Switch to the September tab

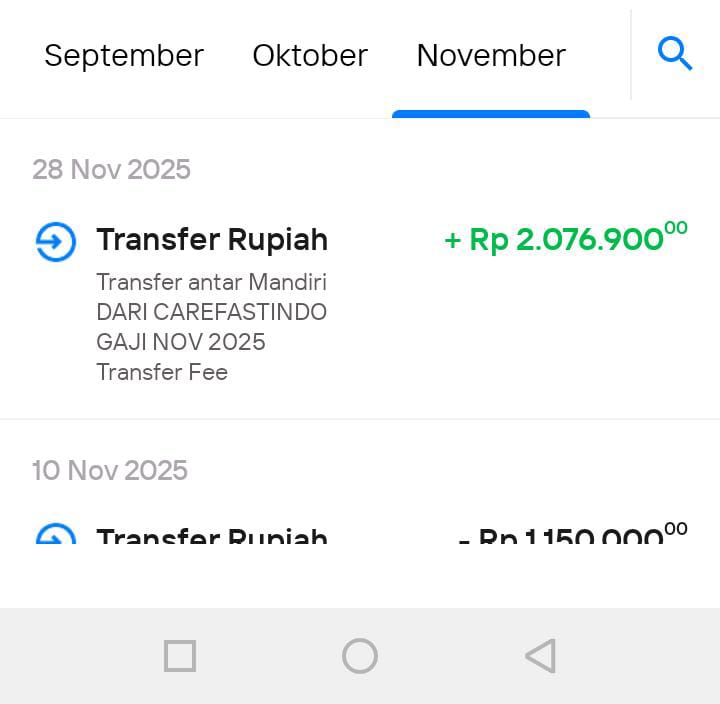click(x=124, y=56)
